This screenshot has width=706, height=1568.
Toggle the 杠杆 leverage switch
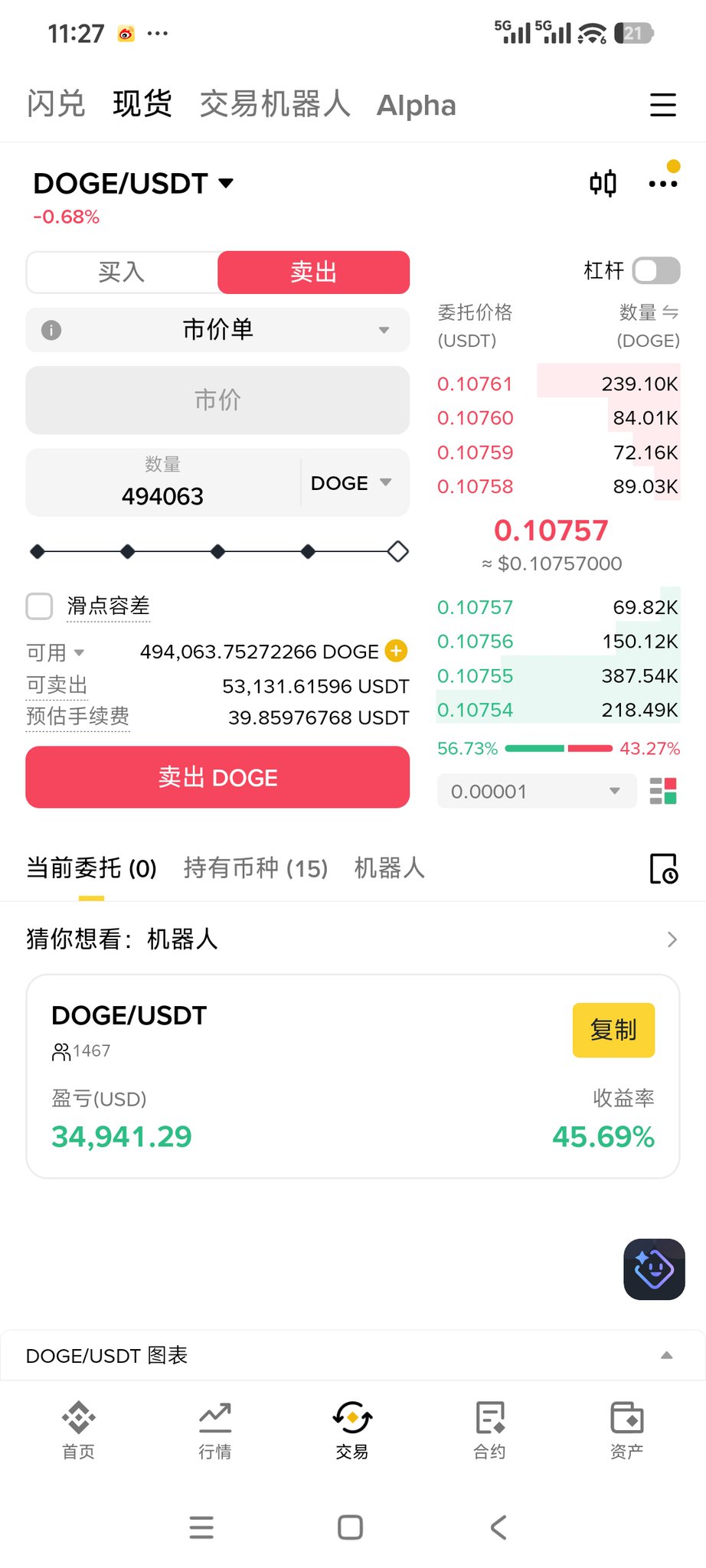coord(657,270)
